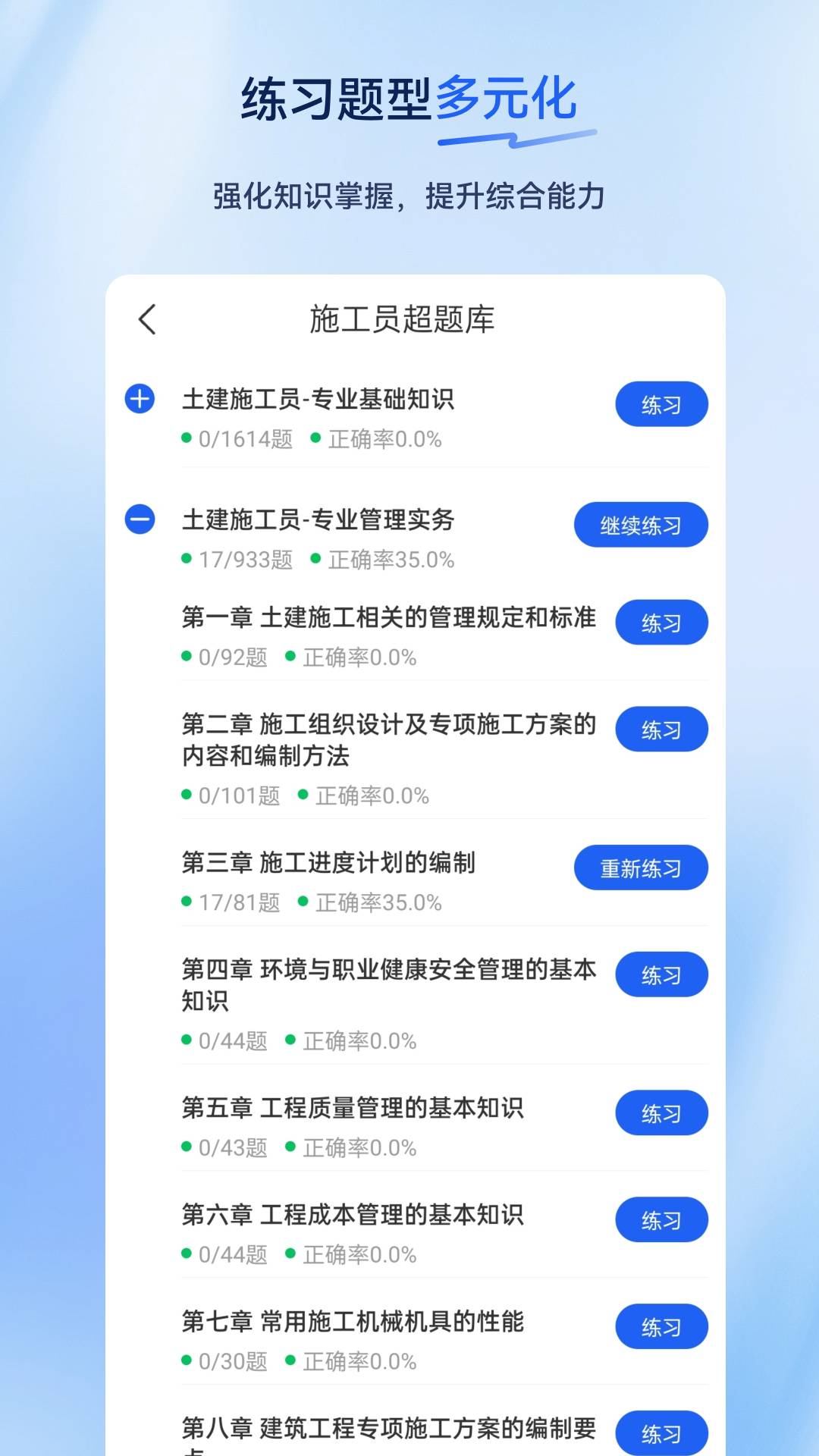Tap 练习 beside 第一章
Image resolution: width=819 pixels, height=1456 pixels.
(x=661, y=622)
